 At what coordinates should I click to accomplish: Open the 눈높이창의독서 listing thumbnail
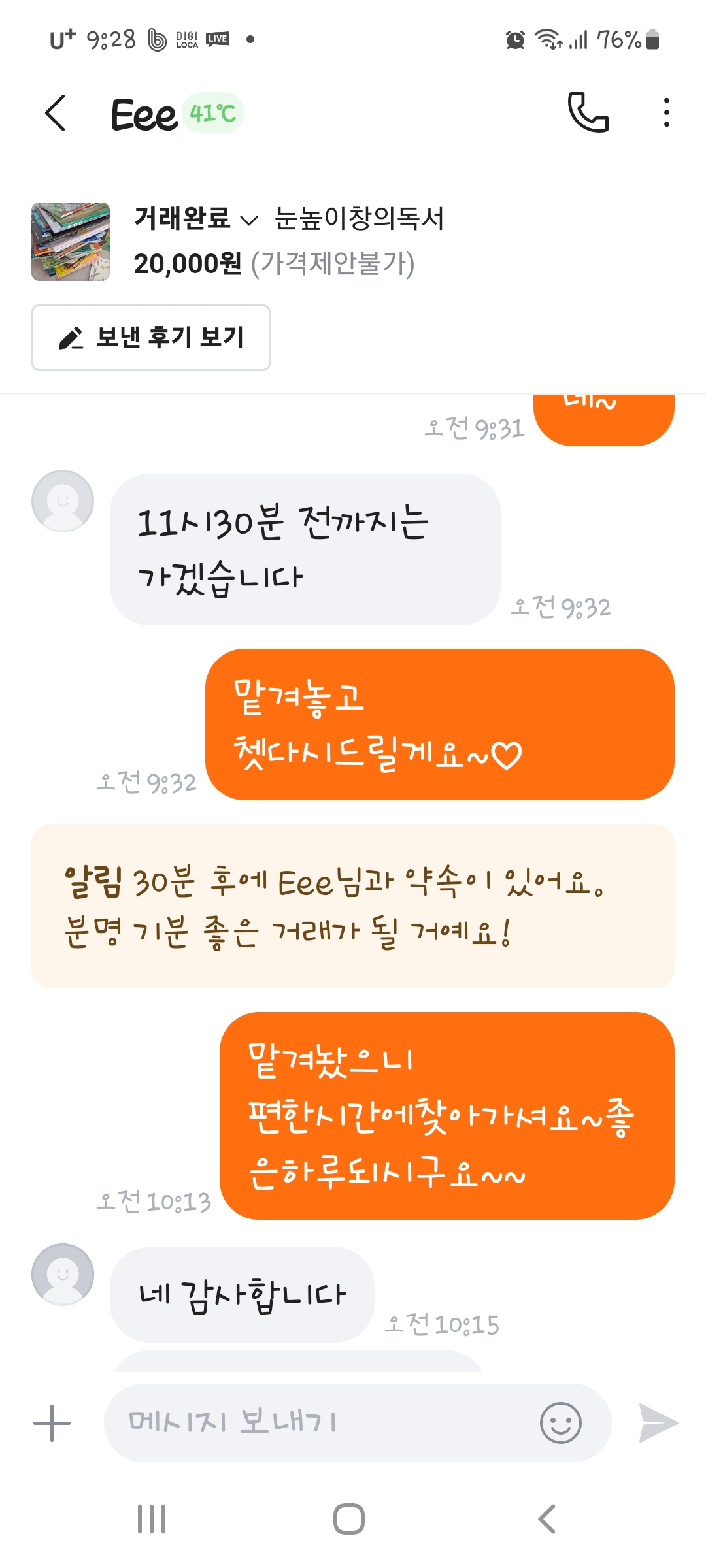coord(71,242)
